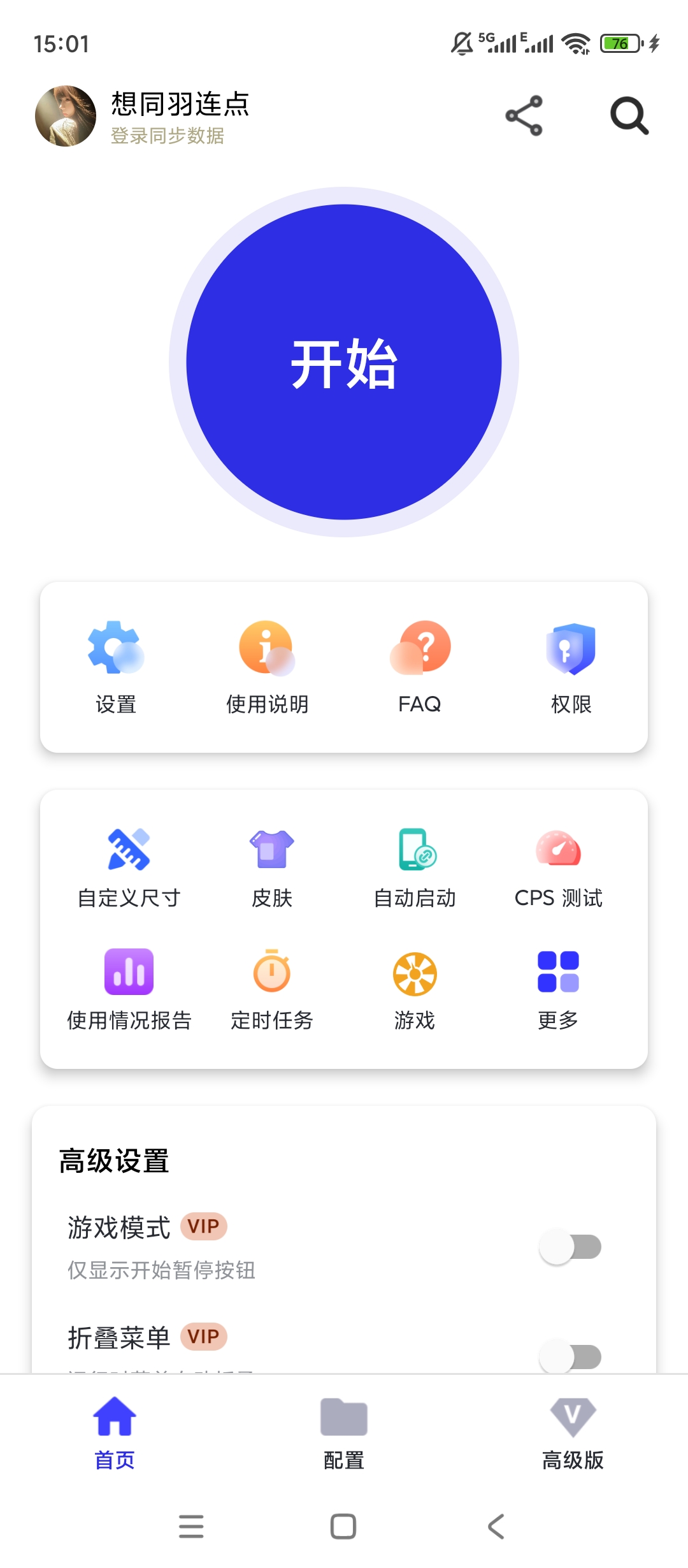Viewport: 688px width, 1568px height.
Task: Tap the share icon at top
Action: (x=524, y=115)
